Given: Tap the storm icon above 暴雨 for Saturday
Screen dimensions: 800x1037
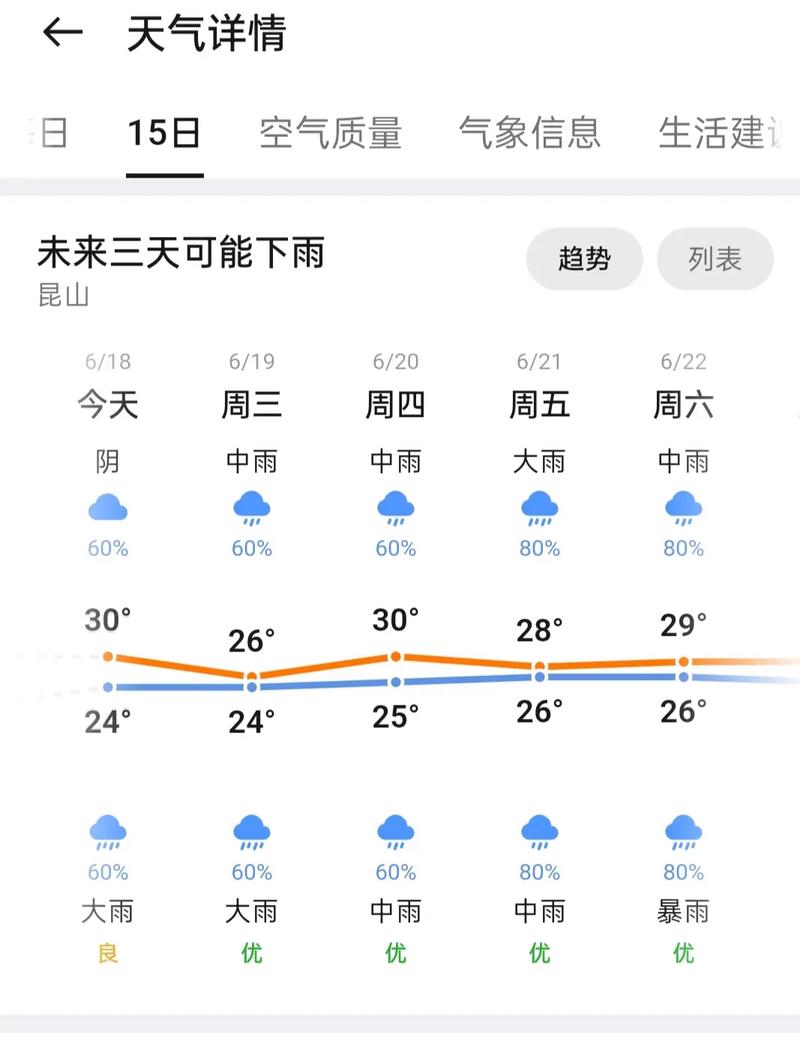Looking at the screenshot, I should coord(683,832).
